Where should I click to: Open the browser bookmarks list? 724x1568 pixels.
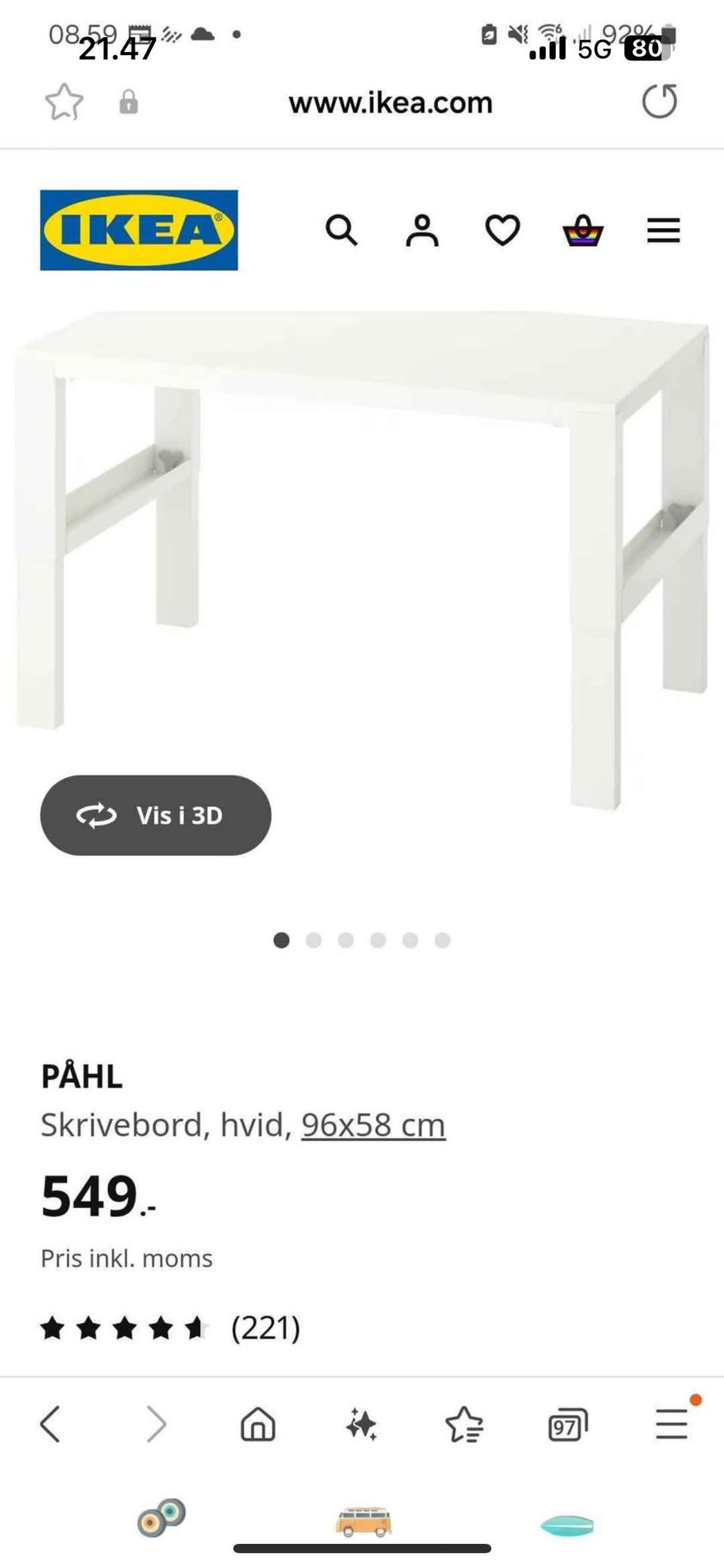click(x=464, y=1424)
